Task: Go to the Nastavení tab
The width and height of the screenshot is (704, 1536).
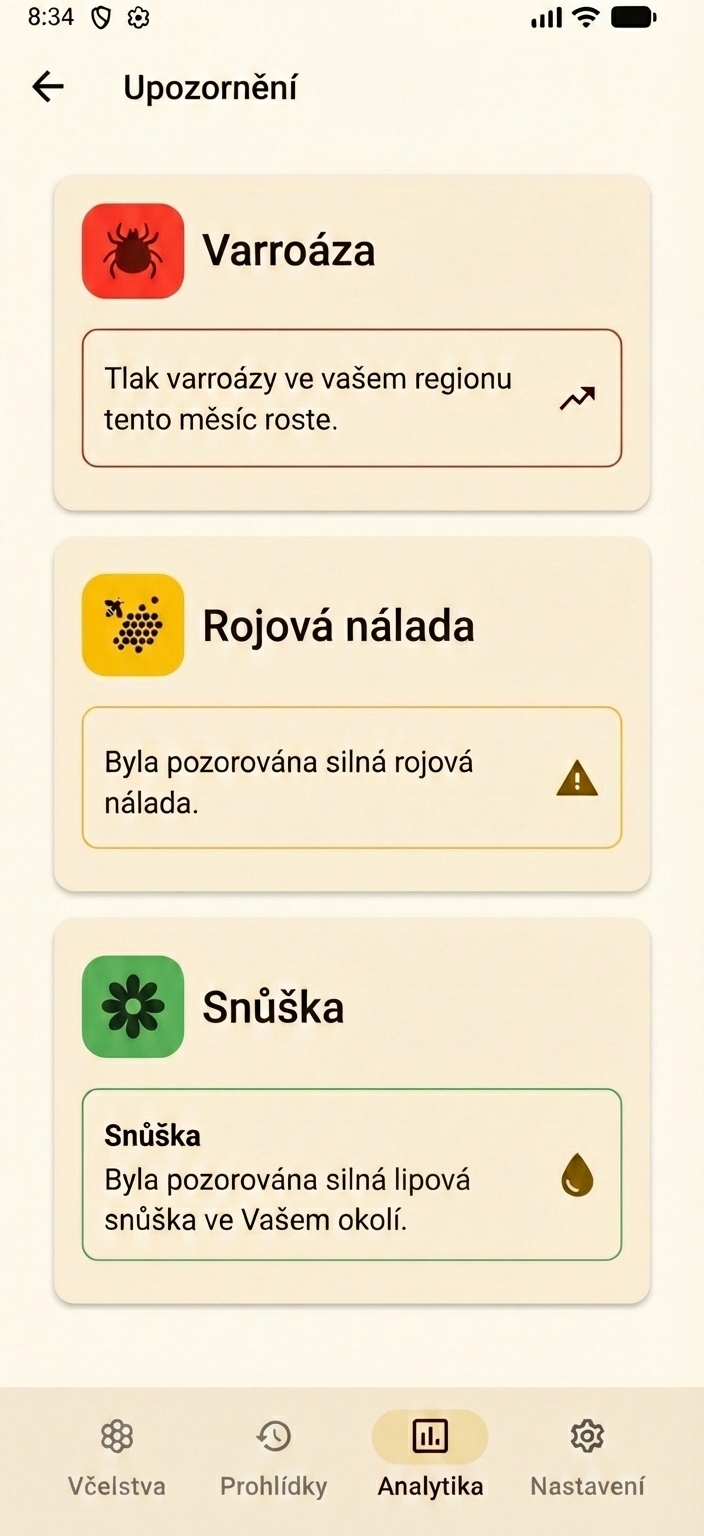Action: coord(587,1458)
